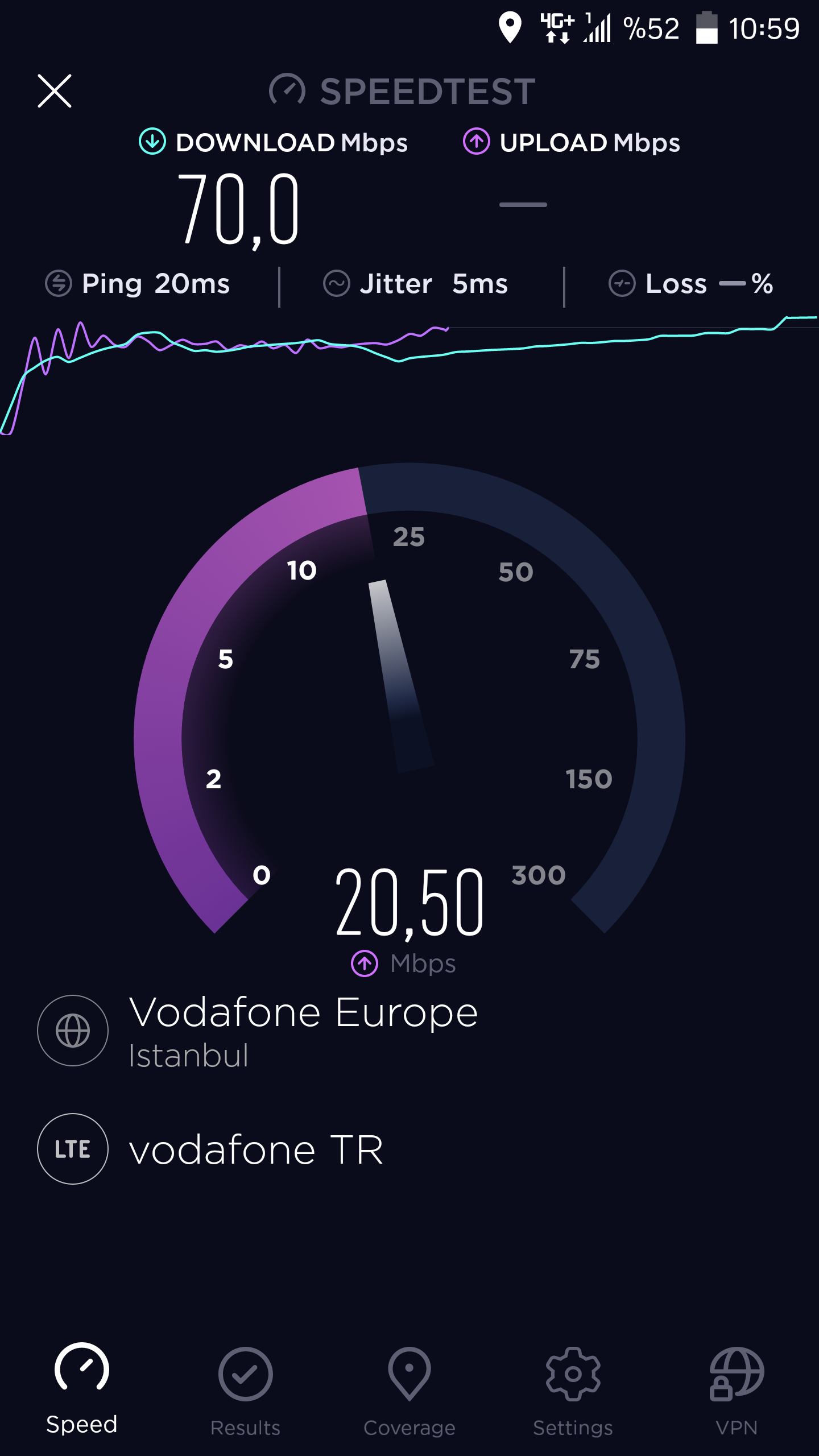
Task: Open the VPN tab
Action: click(x=737, y=1391)
